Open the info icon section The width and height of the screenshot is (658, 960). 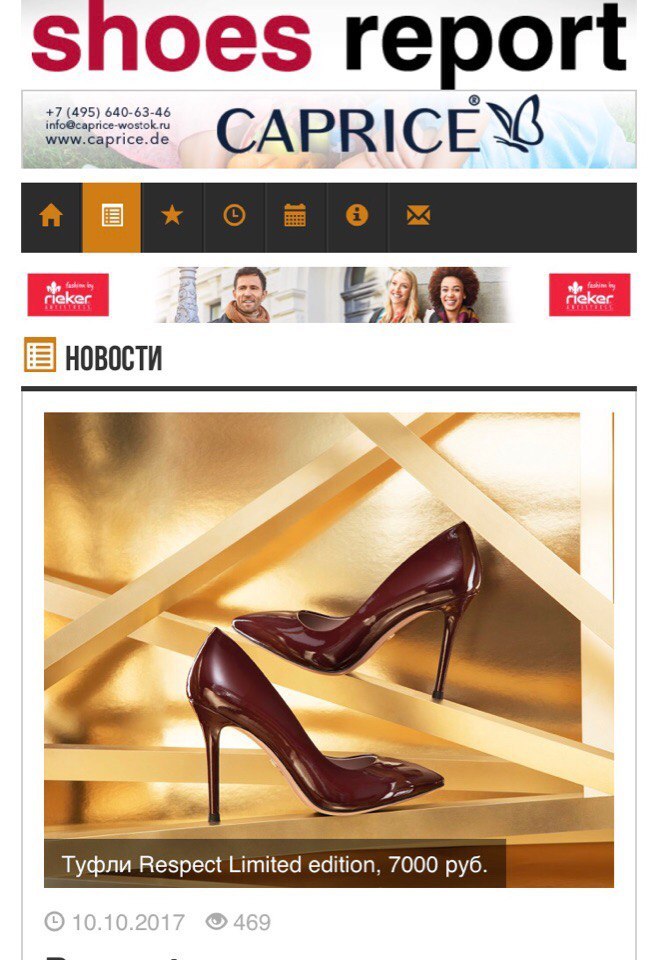357,216
